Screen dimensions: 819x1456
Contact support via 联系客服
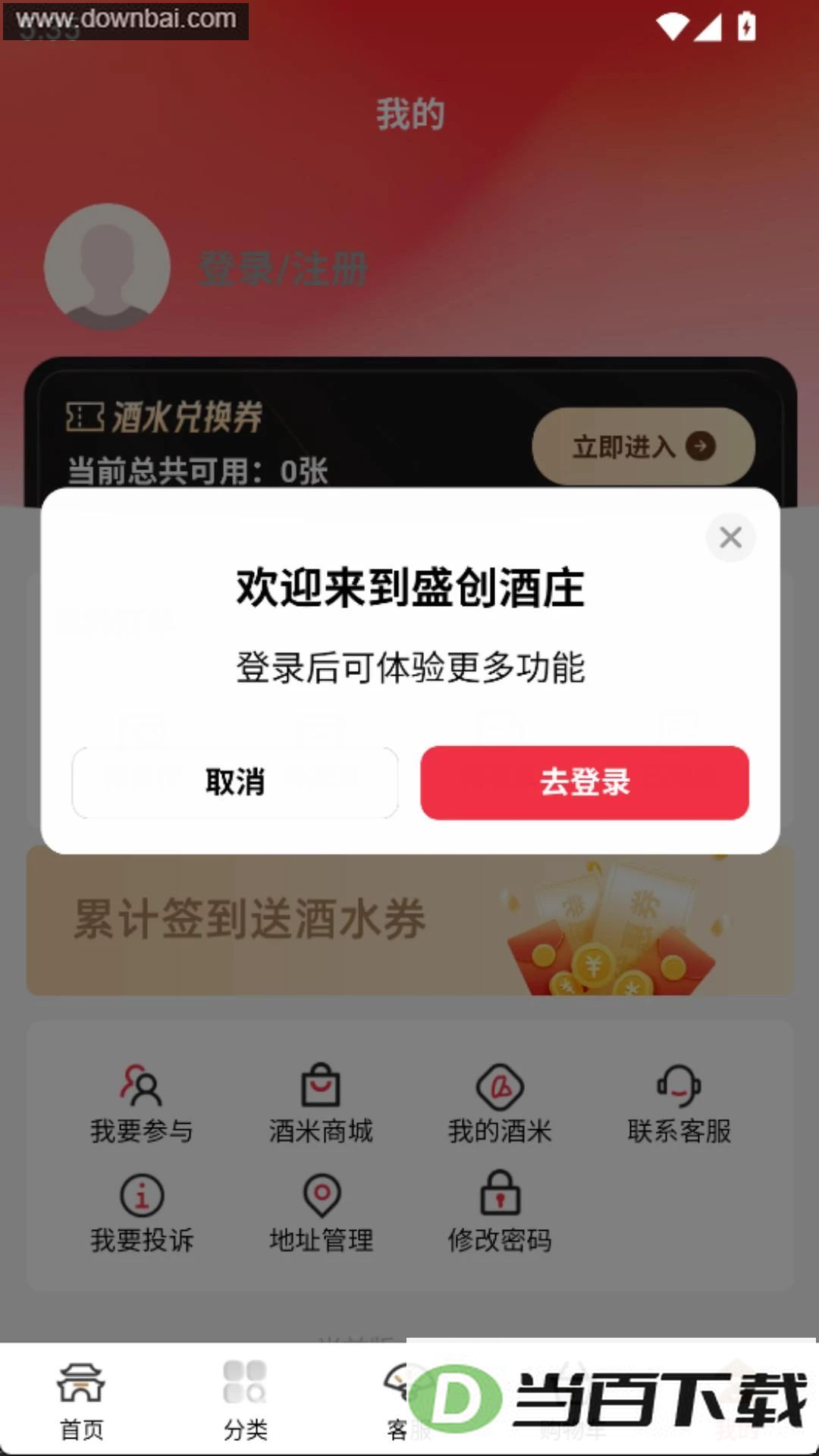point(679,1104)
